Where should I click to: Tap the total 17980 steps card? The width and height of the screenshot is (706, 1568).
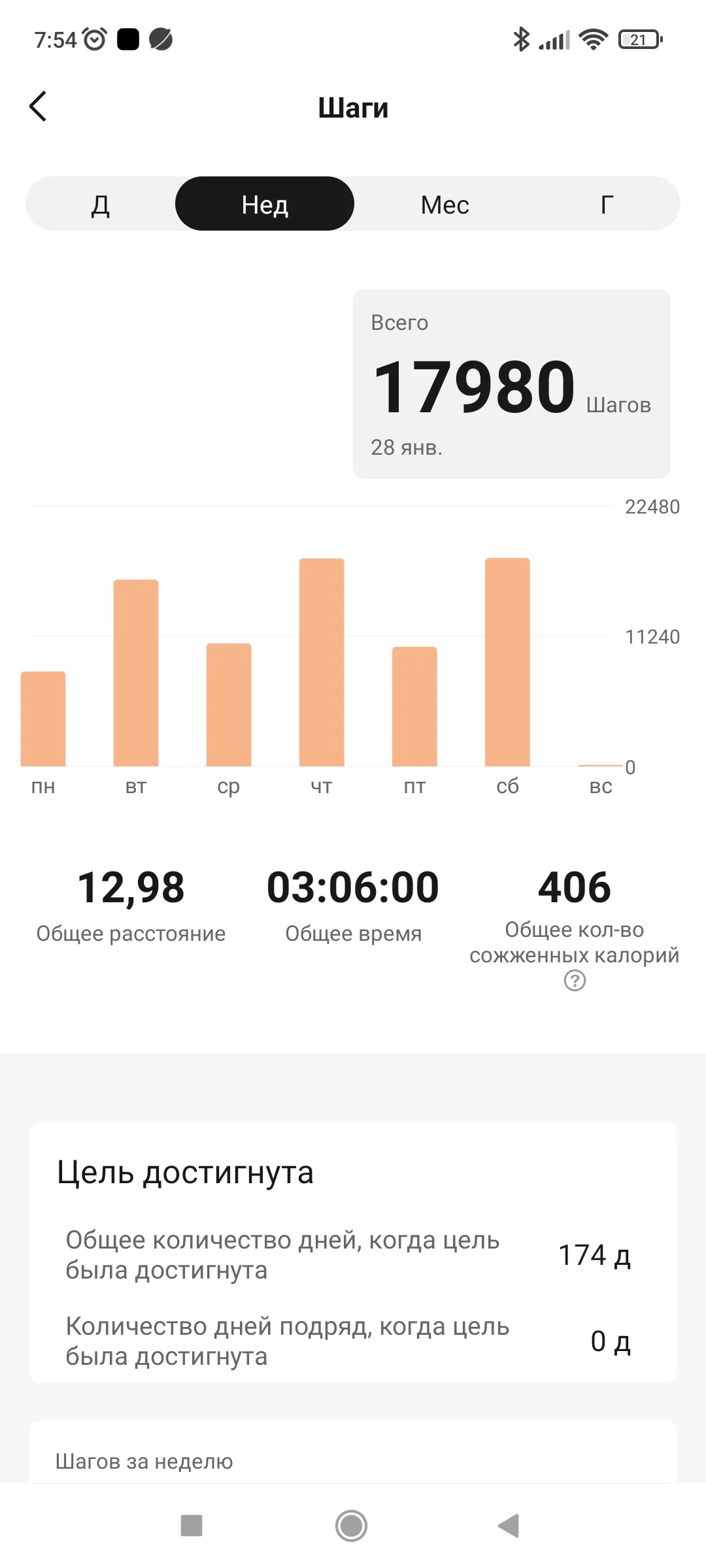513,385
